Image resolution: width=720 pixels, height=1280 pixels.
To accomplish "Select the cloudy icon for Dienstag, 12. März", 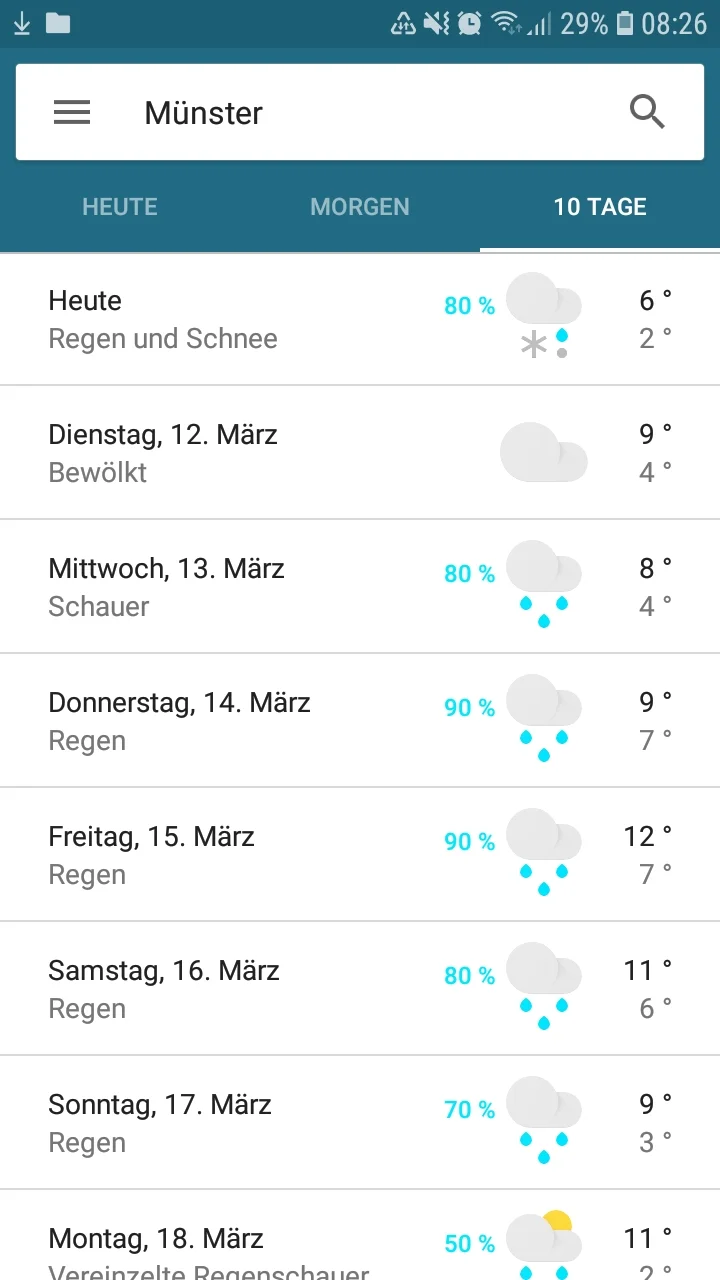I will (x=544, y=452).
